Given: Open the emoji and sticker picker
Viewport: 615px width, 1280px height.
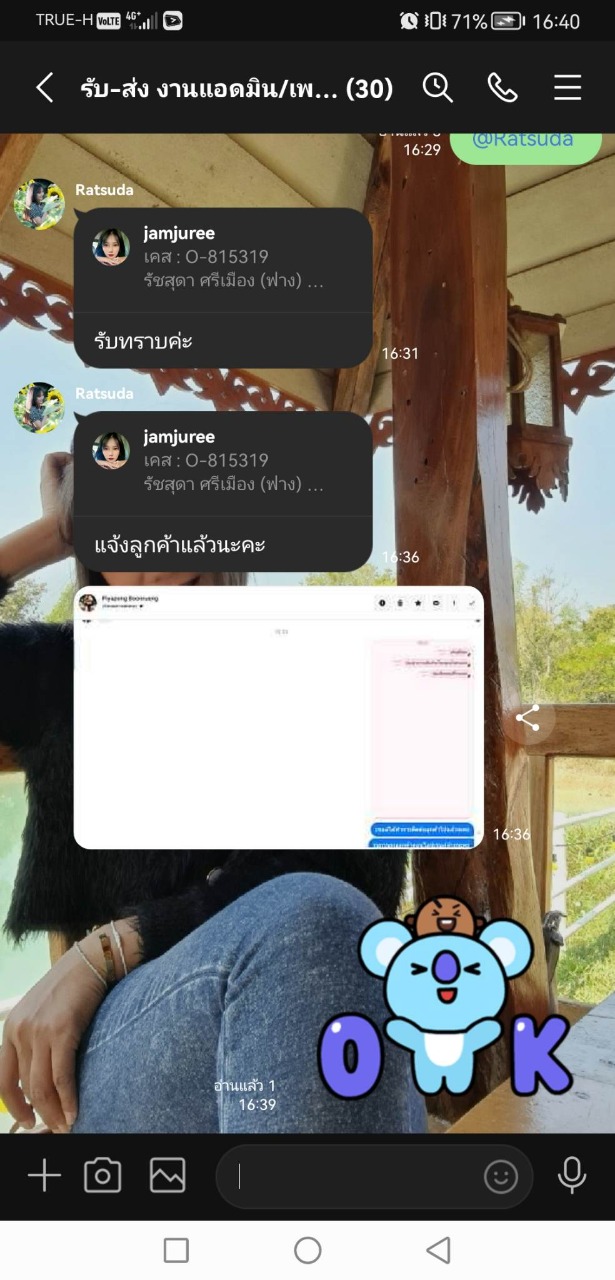Looking at the screenshot, I should pos(501,1177).
